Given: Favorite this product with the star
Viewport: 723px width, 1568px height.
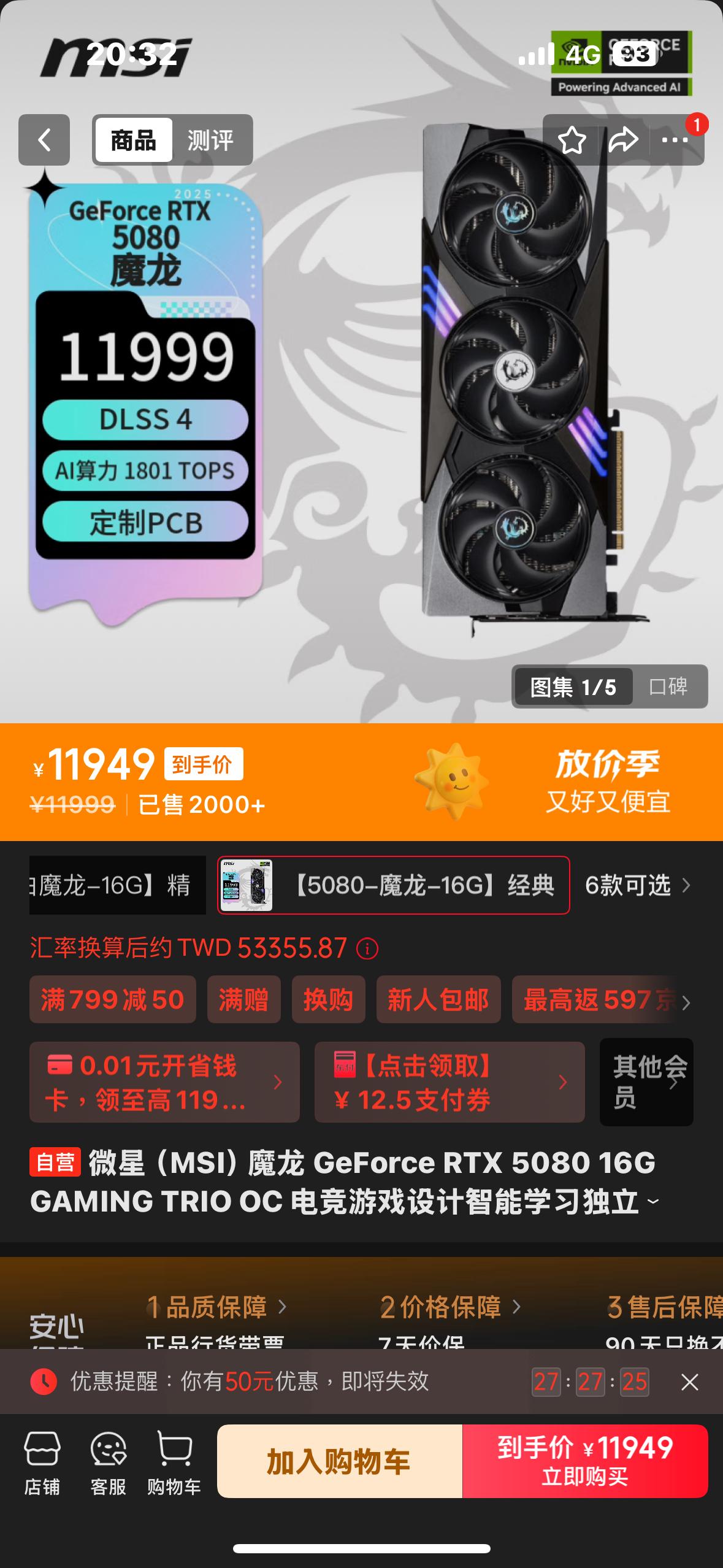Looking at the screenshot, I should click(x=572, y=140).
